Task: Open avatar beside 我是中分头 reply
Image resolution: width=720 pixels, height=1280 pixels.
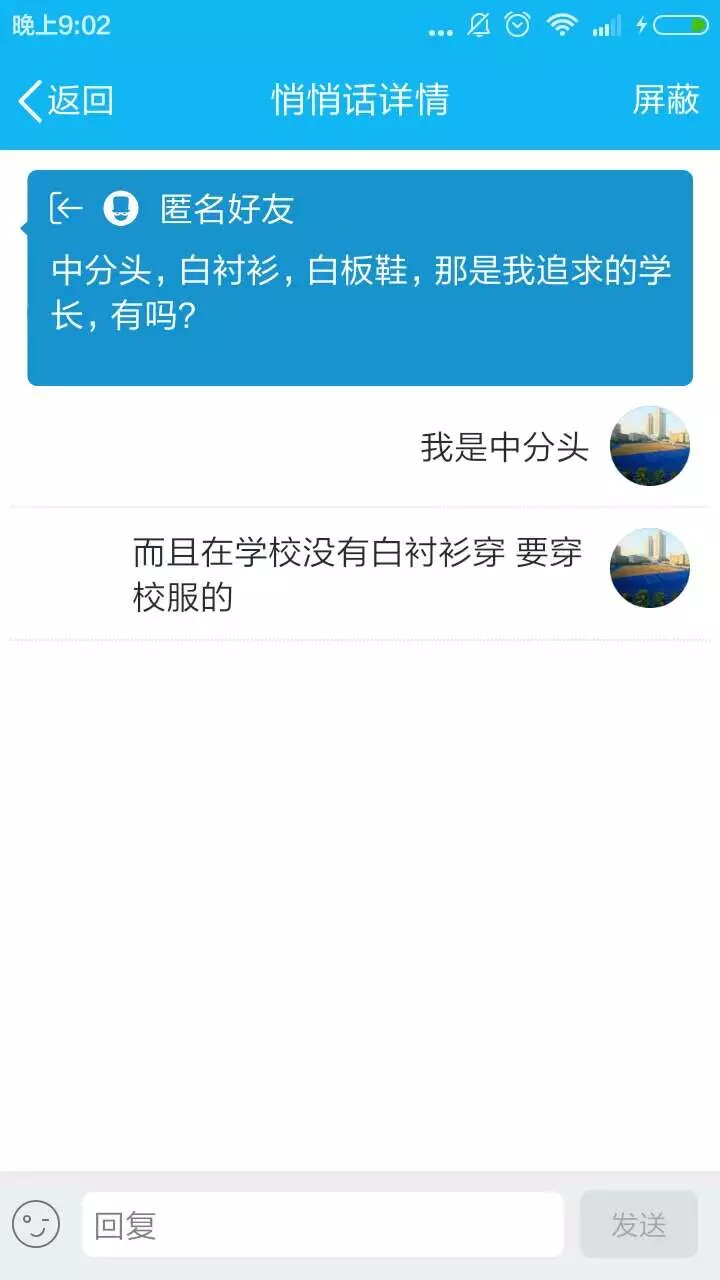Action: tap(650, 446)
